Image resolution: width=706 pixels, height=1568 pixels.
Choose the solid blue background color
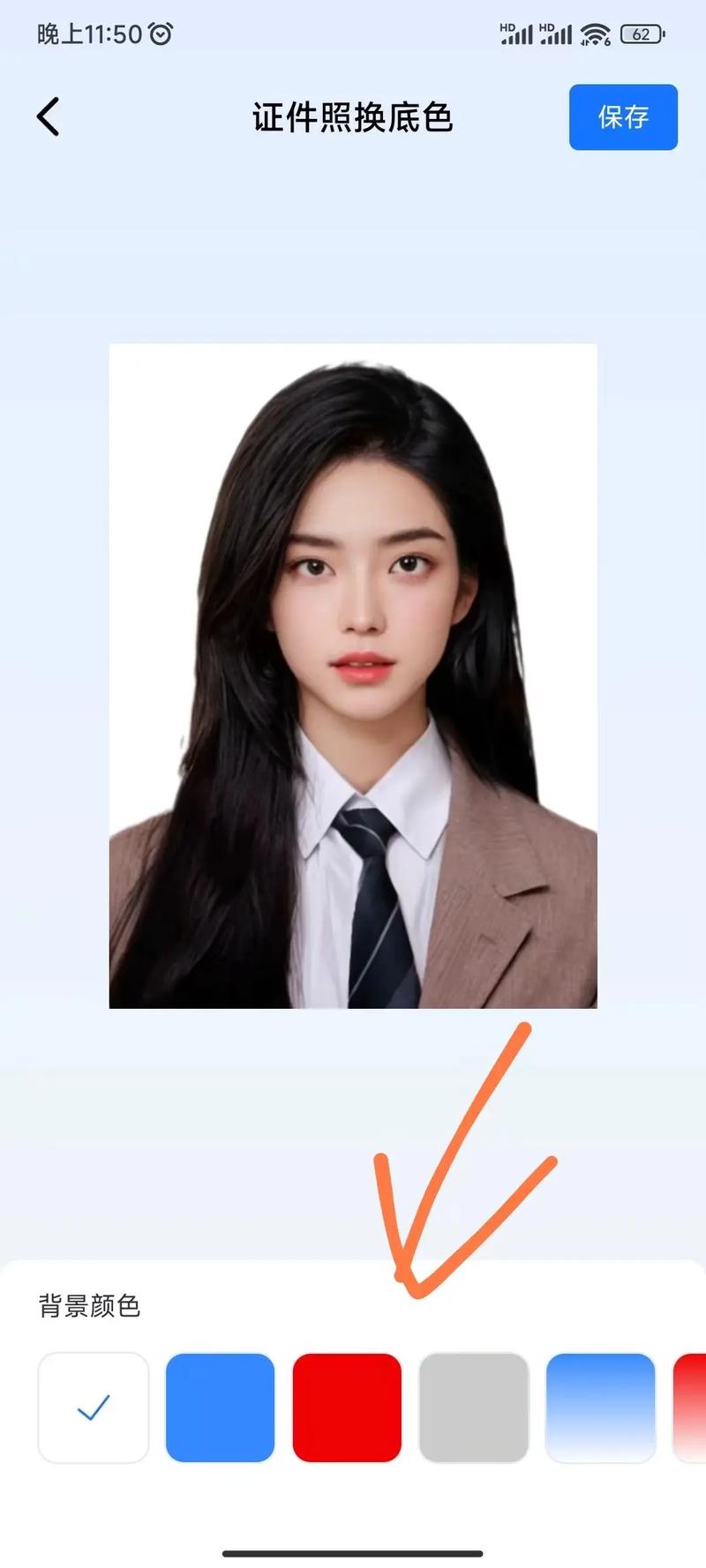221,1407
